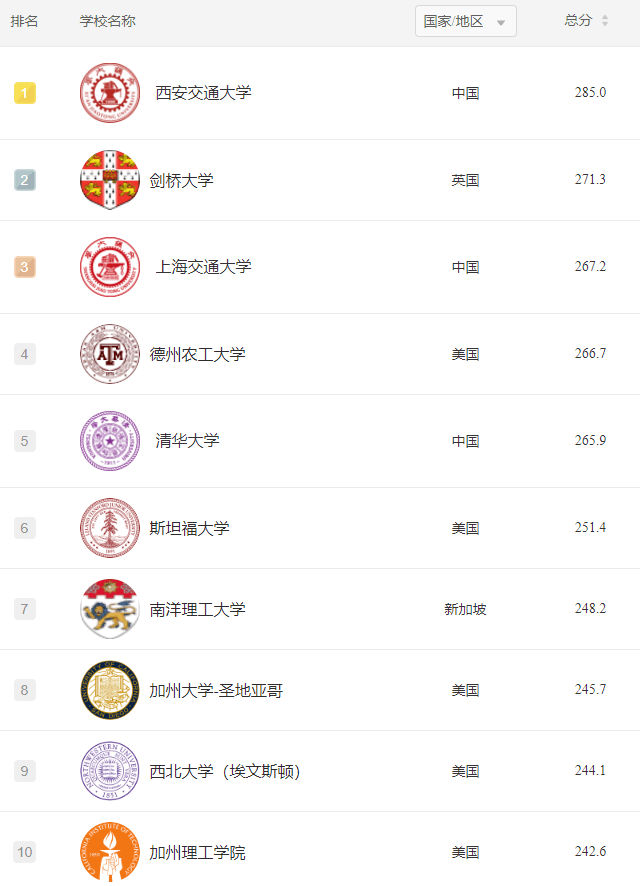Open 德州农工大学 details
The image size is (640, 886).
pos(197,354)
